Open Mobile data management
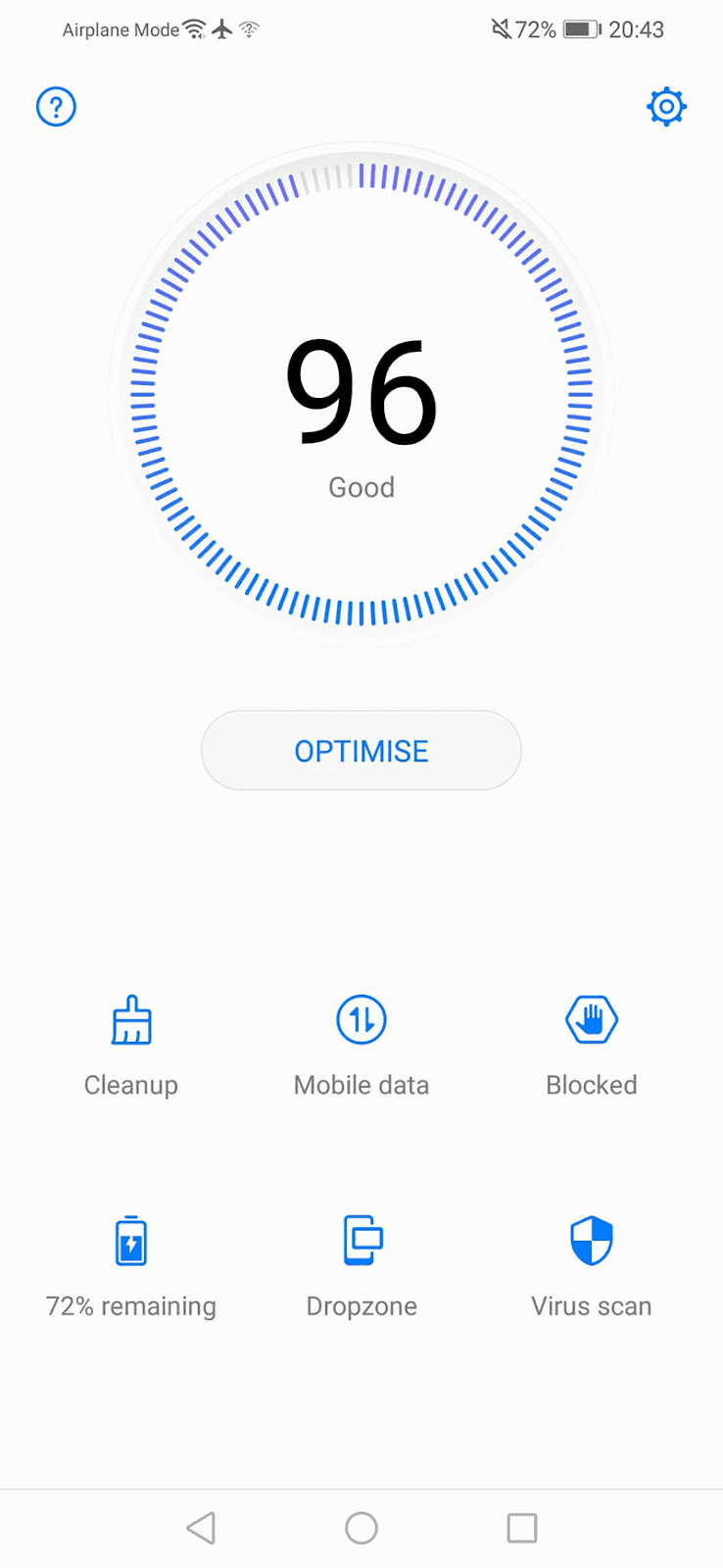 [361, 1043]
